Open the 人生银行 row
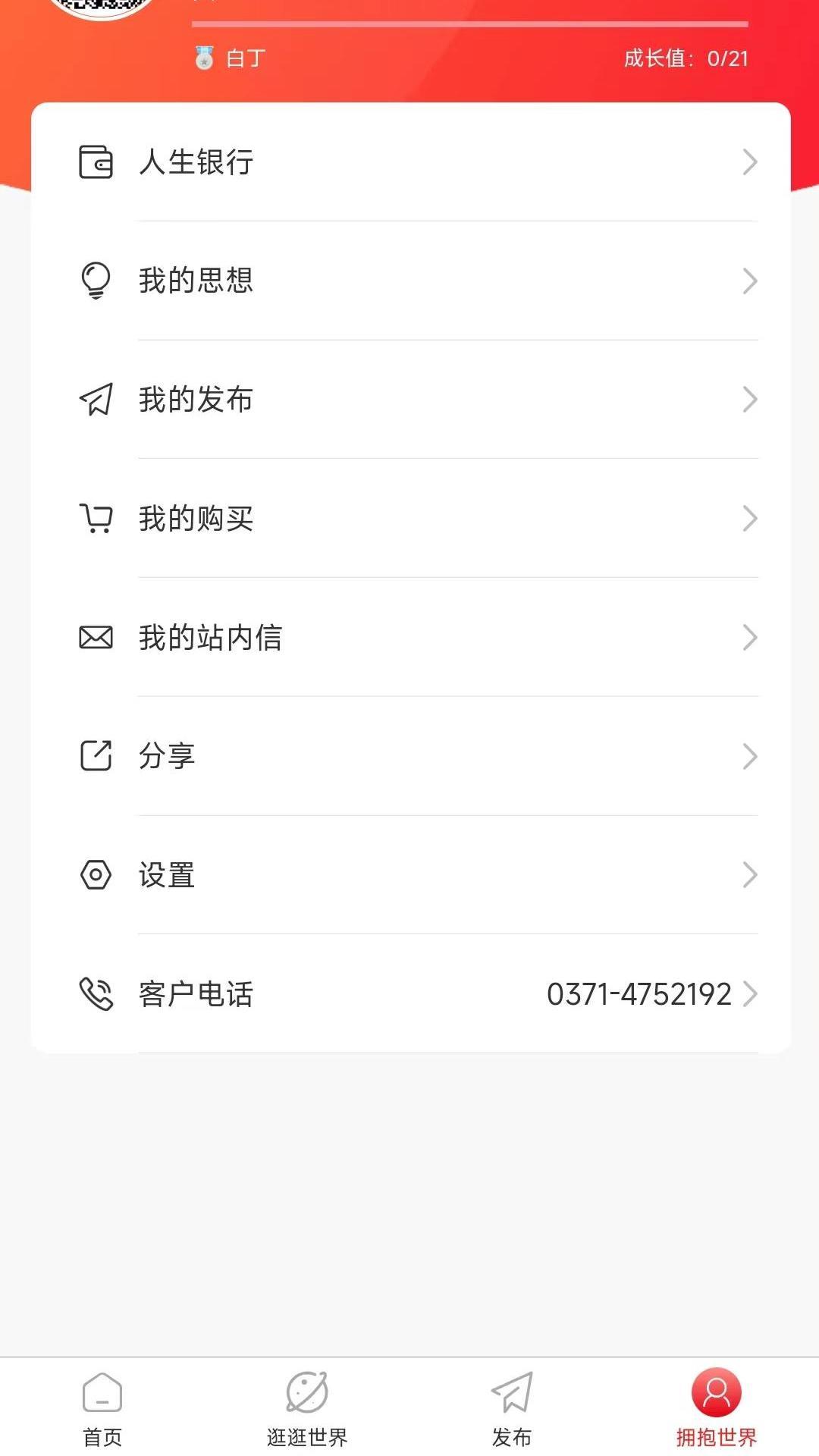Viewport: 819px width, 1456px height. click(x=409, y=162)
